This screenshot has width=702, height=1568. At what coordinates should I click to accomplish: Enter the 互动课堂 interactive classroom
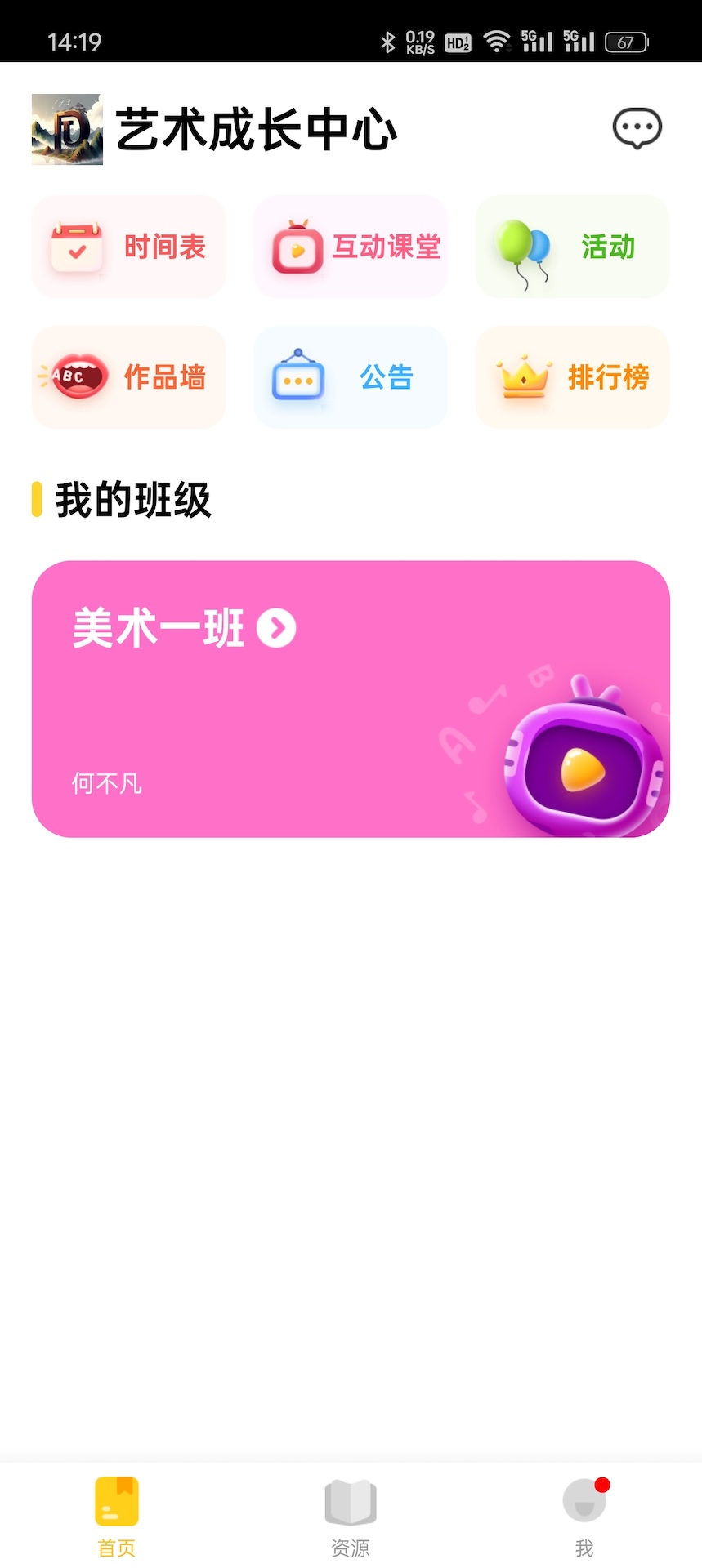351,247
